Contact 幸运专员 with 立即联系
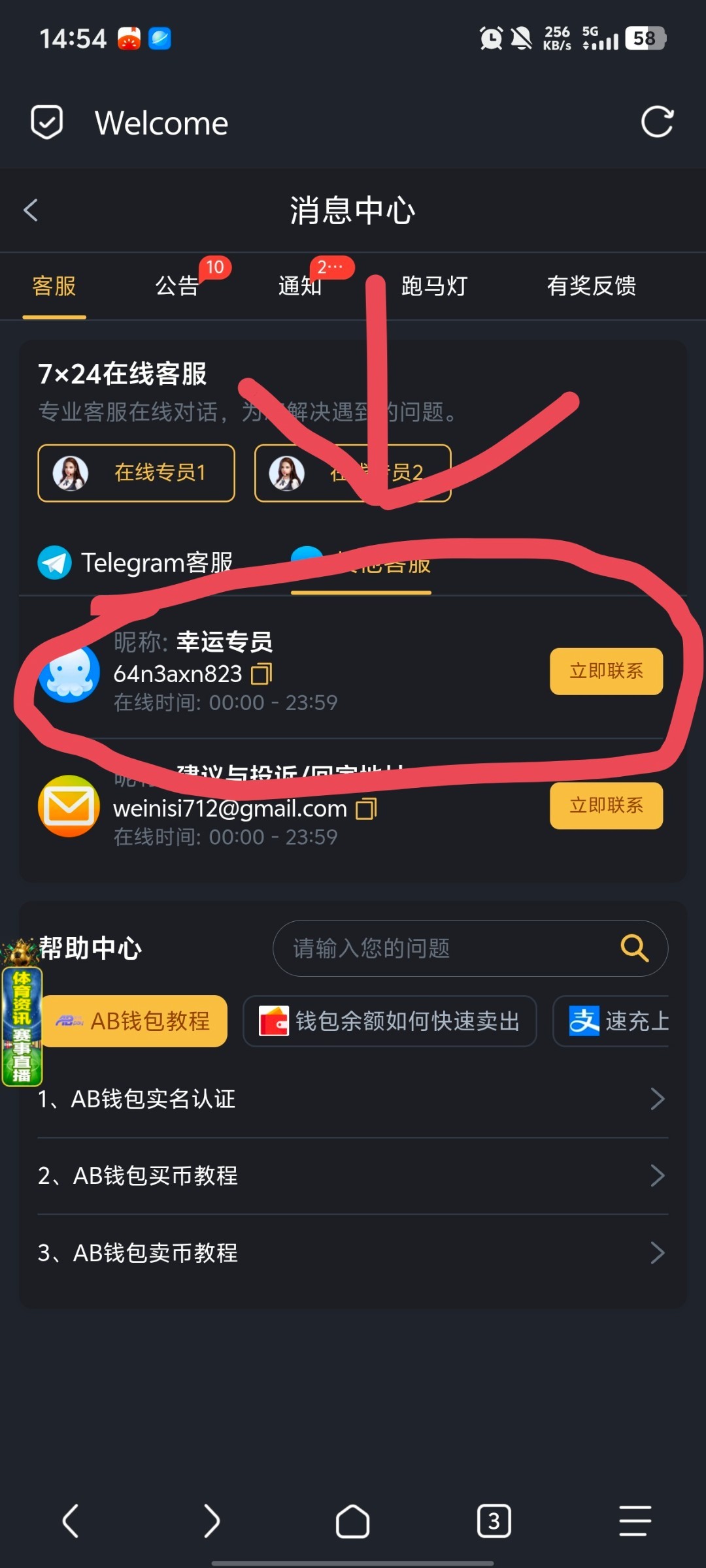The width and height of the screenshot is (706, 1568). [x=606, y=672]
